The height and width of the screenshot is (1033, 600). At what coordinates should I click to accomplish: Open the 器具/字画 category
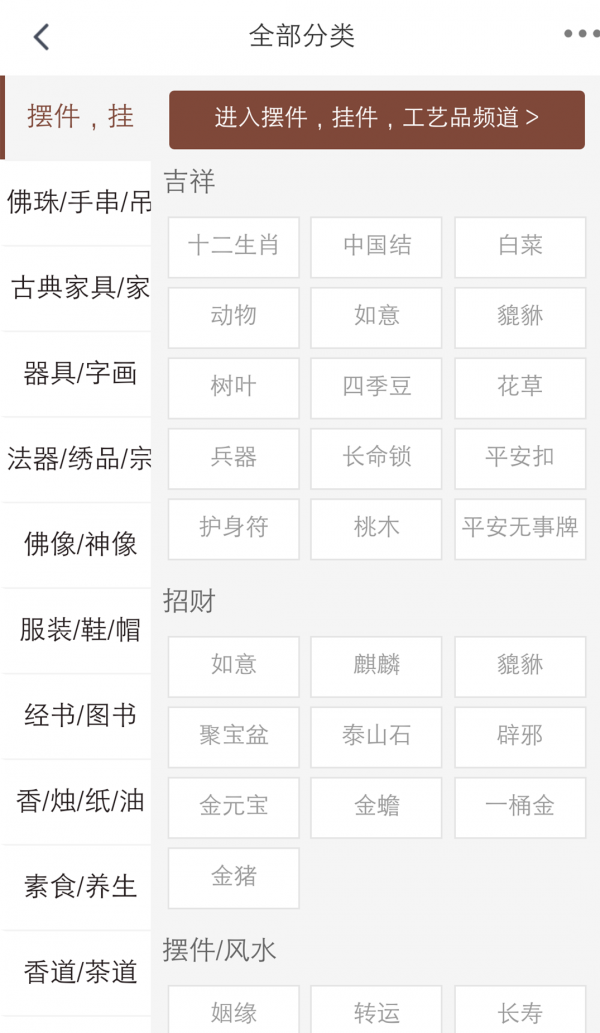click(x=78, y=374)
